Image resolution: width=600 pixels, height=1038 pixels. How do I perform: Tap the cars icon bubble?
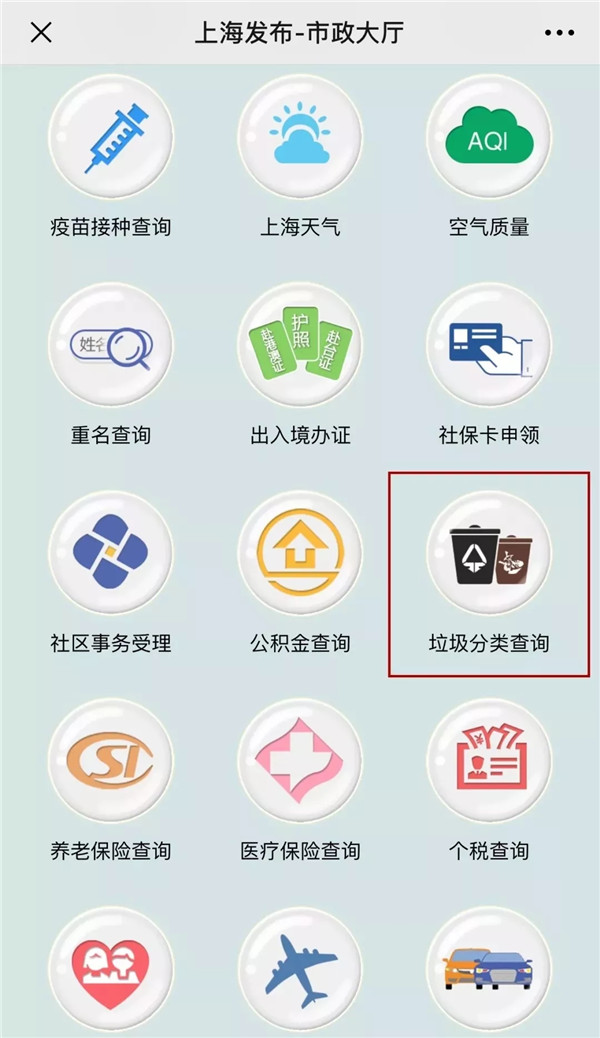[x=489, y=968]
